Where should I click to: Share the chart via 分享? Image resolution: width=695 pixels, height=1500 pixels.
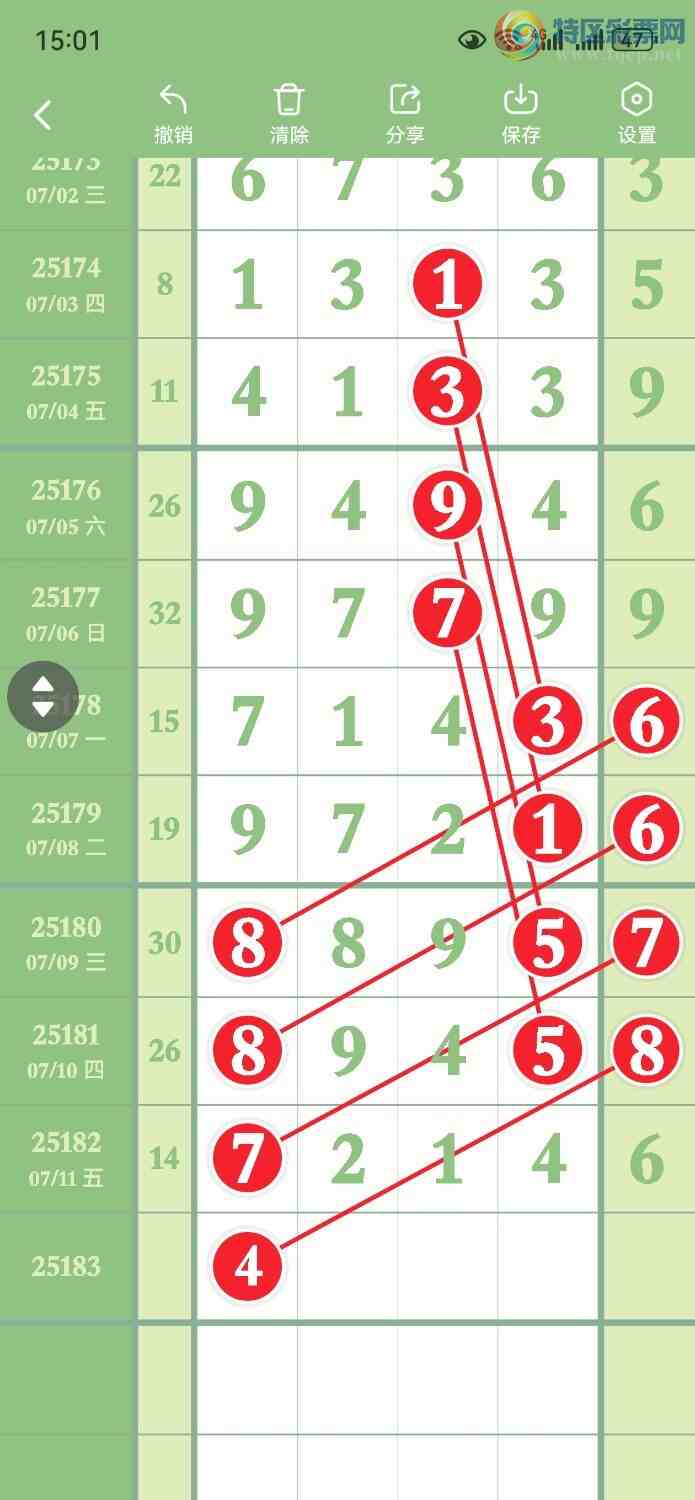click(405, 114)
